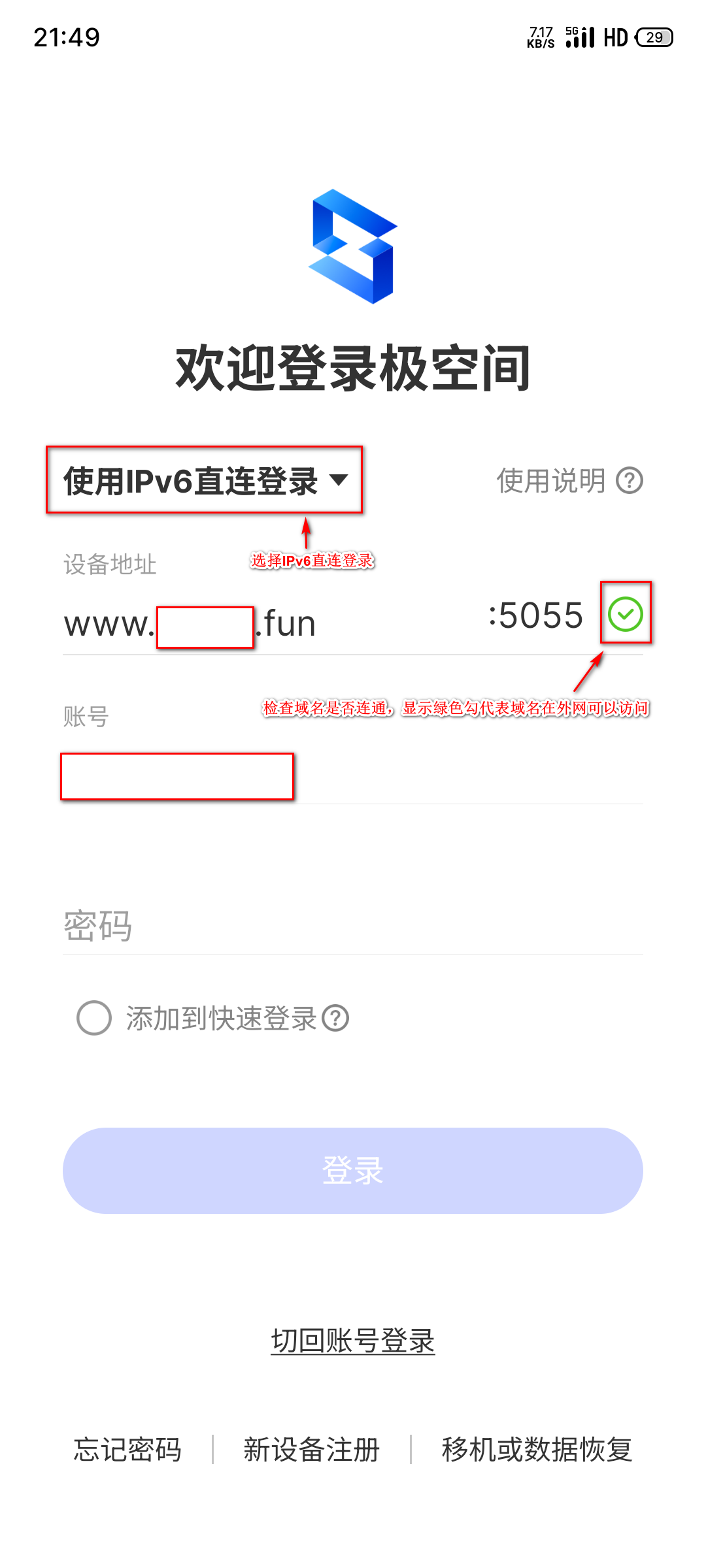The image size is (706, 1568).
Task: Tap the device address field
Action: pos(261,623)
